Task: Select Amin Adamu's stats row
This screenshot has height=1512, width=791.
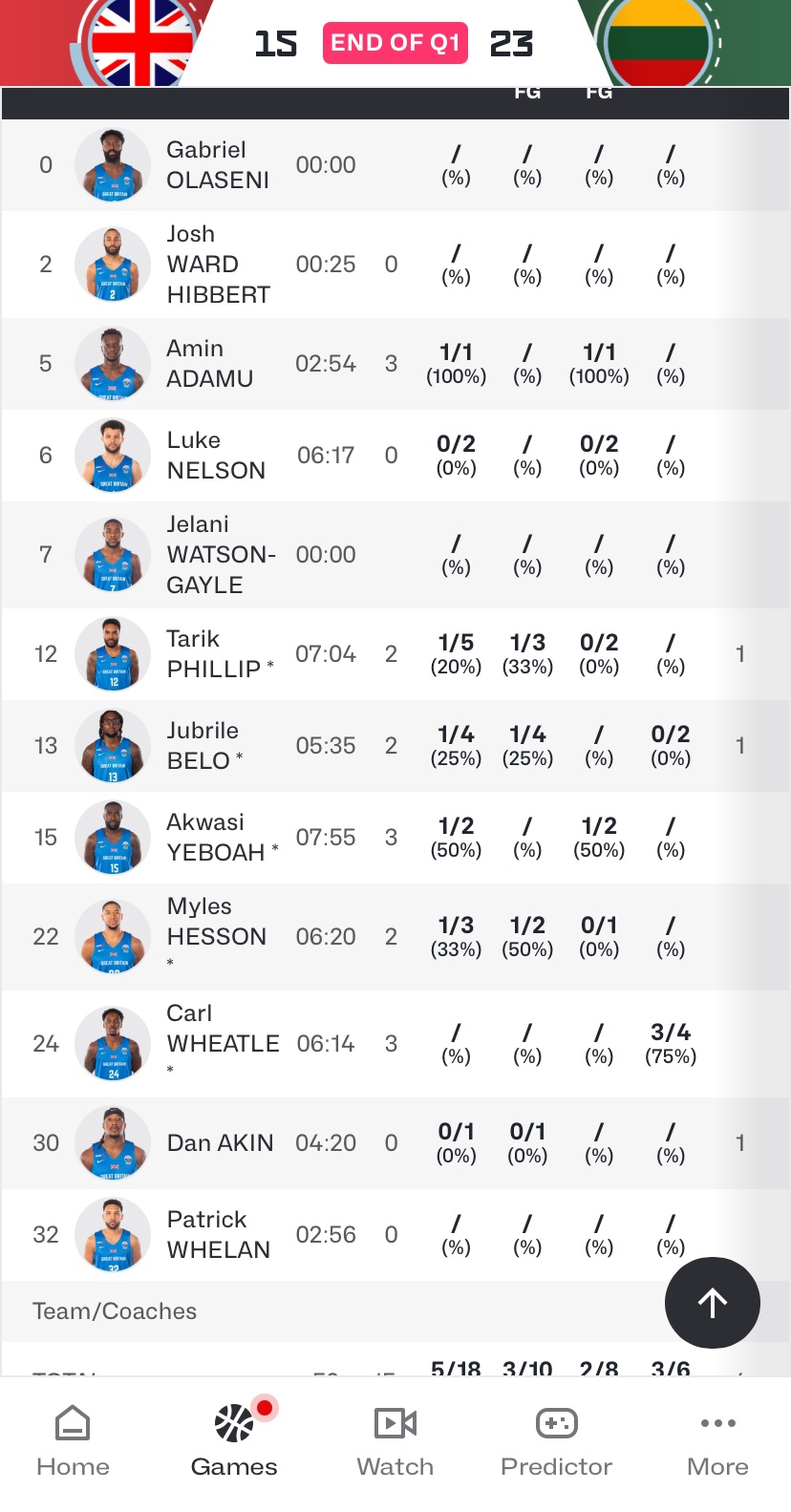Action: click(210, 364)
